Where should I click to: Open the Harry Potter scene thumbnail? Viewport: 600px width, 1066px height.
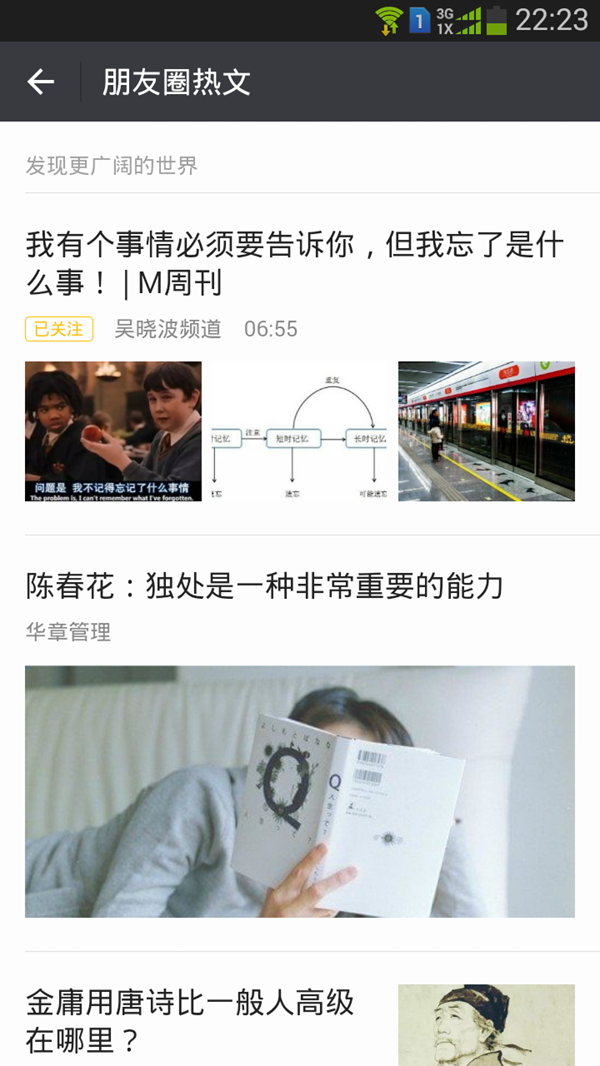click(x=113, y=431)
